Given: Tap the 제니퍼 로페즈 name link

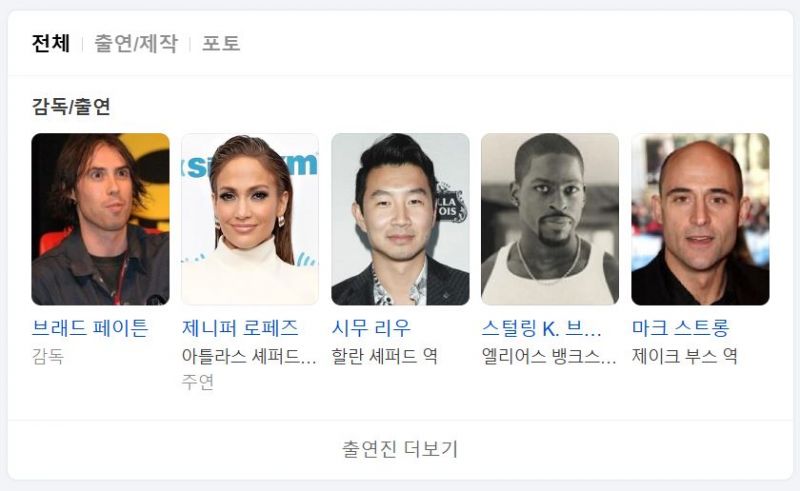Looking at the screenshot, I should click(x=240, y=328).
